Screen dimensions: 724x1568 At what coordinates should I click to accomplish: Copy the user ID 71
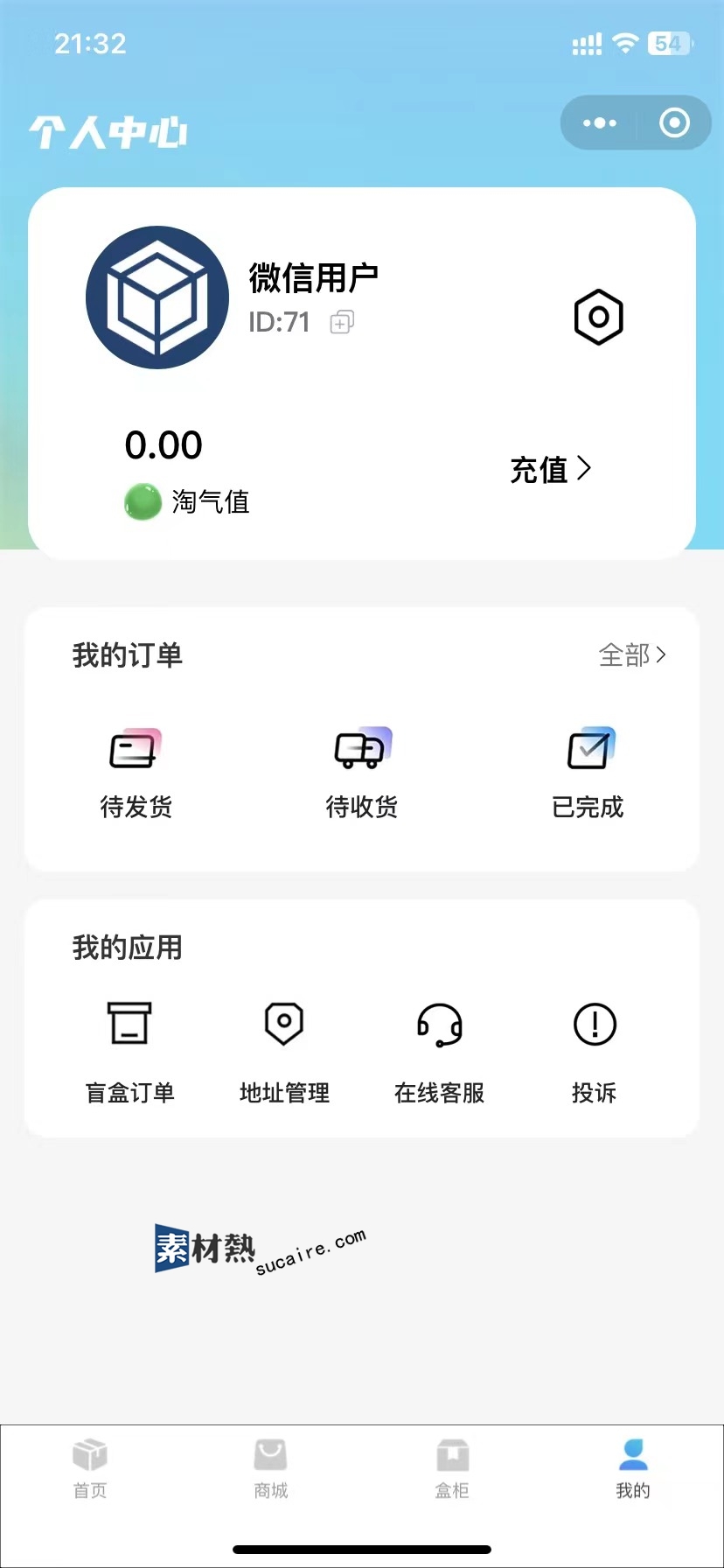point(342,323)
